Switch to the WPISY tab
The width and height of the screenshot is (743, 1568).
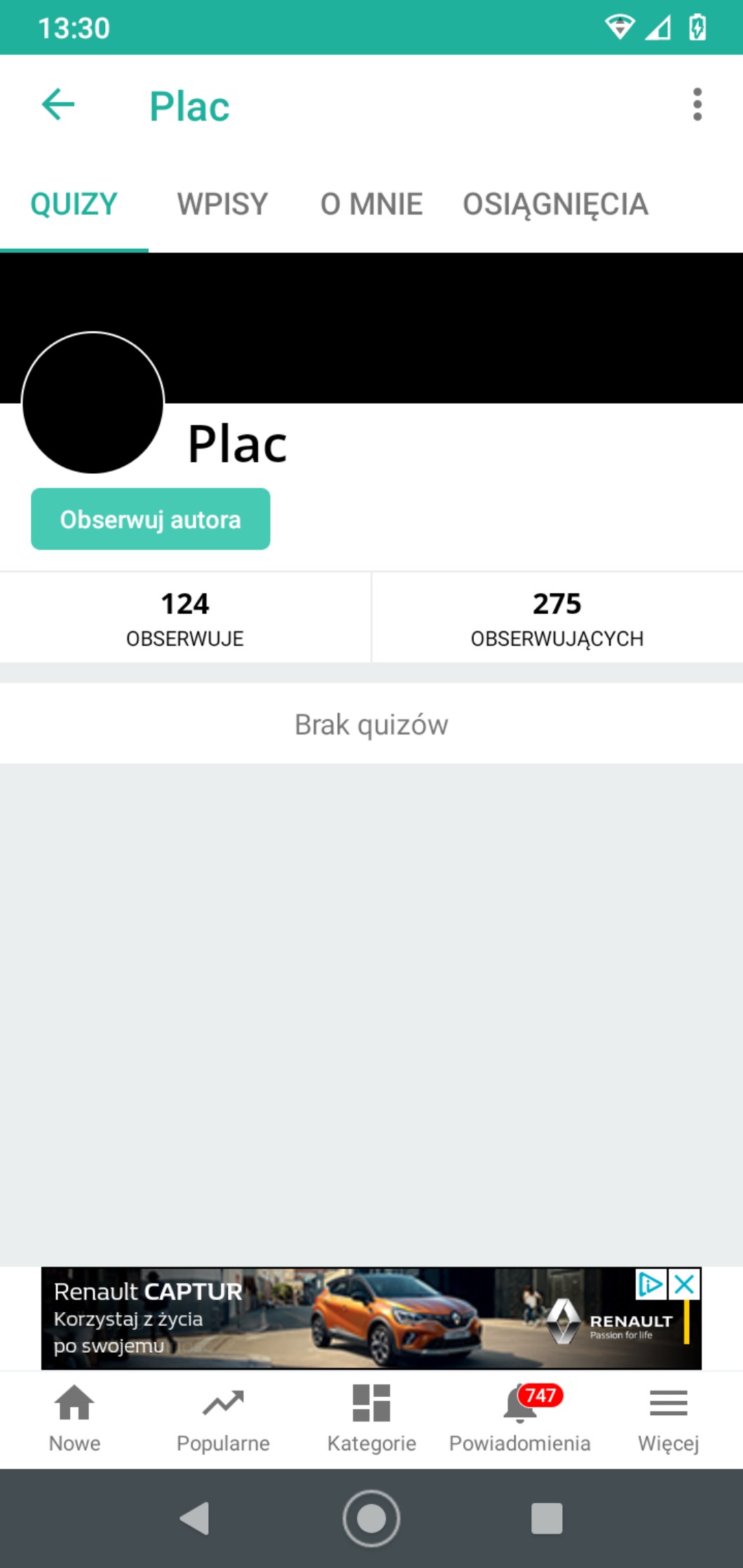[222, 205]
